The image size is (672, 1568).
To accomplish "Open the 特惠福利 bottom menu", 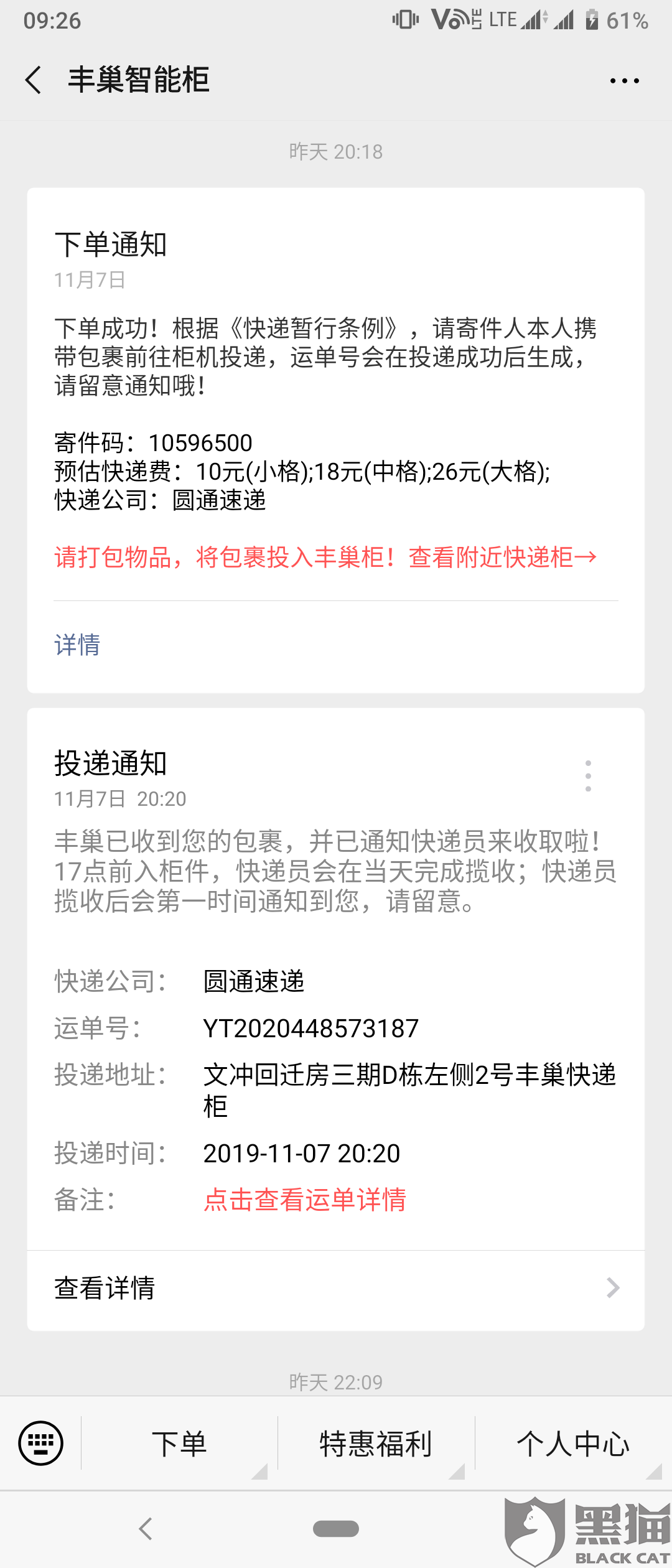I will [x=376, y=1444].
